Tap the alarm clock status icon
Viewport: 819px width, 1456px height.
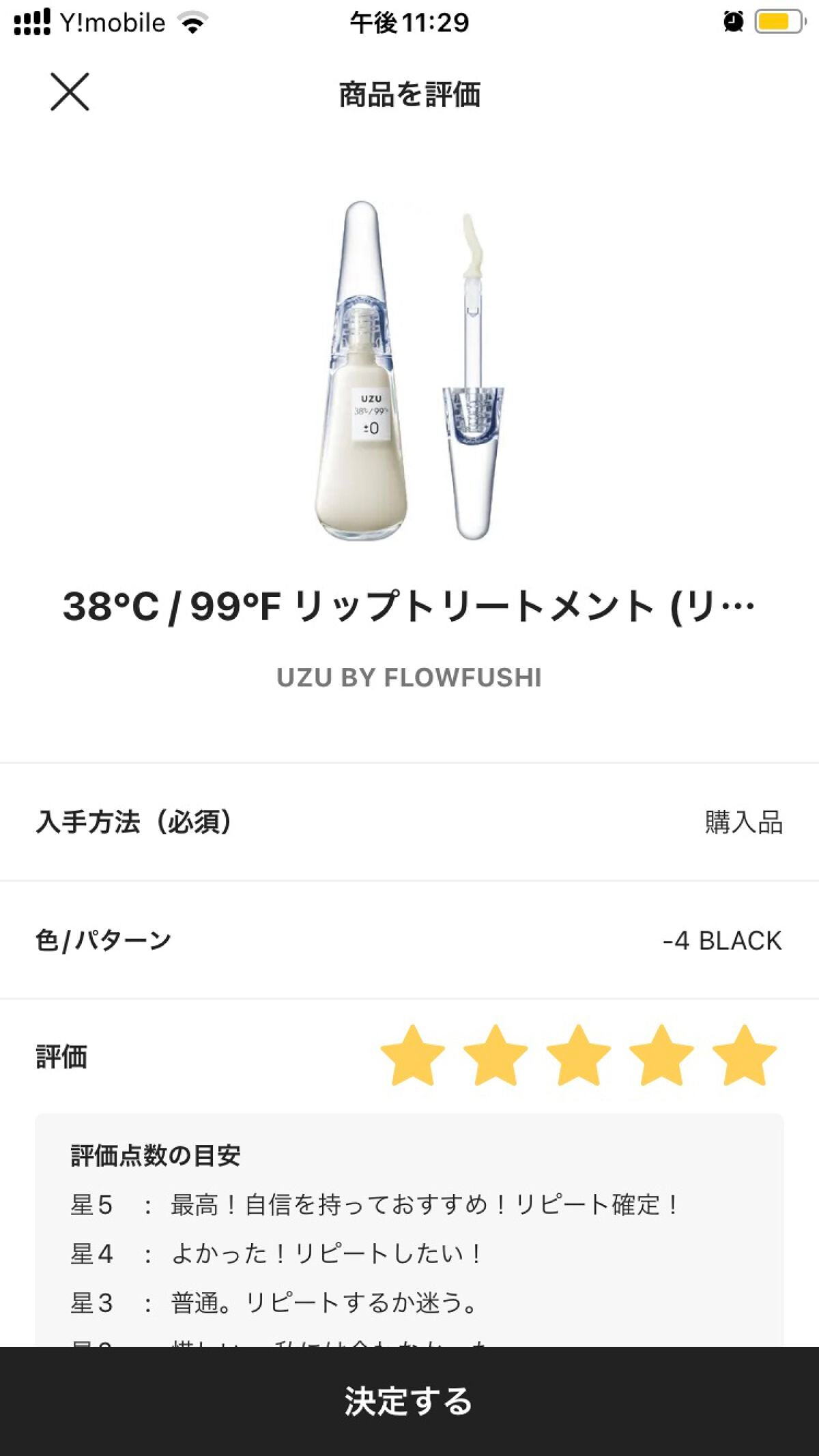pyautogui.click(x=732, y=22)
